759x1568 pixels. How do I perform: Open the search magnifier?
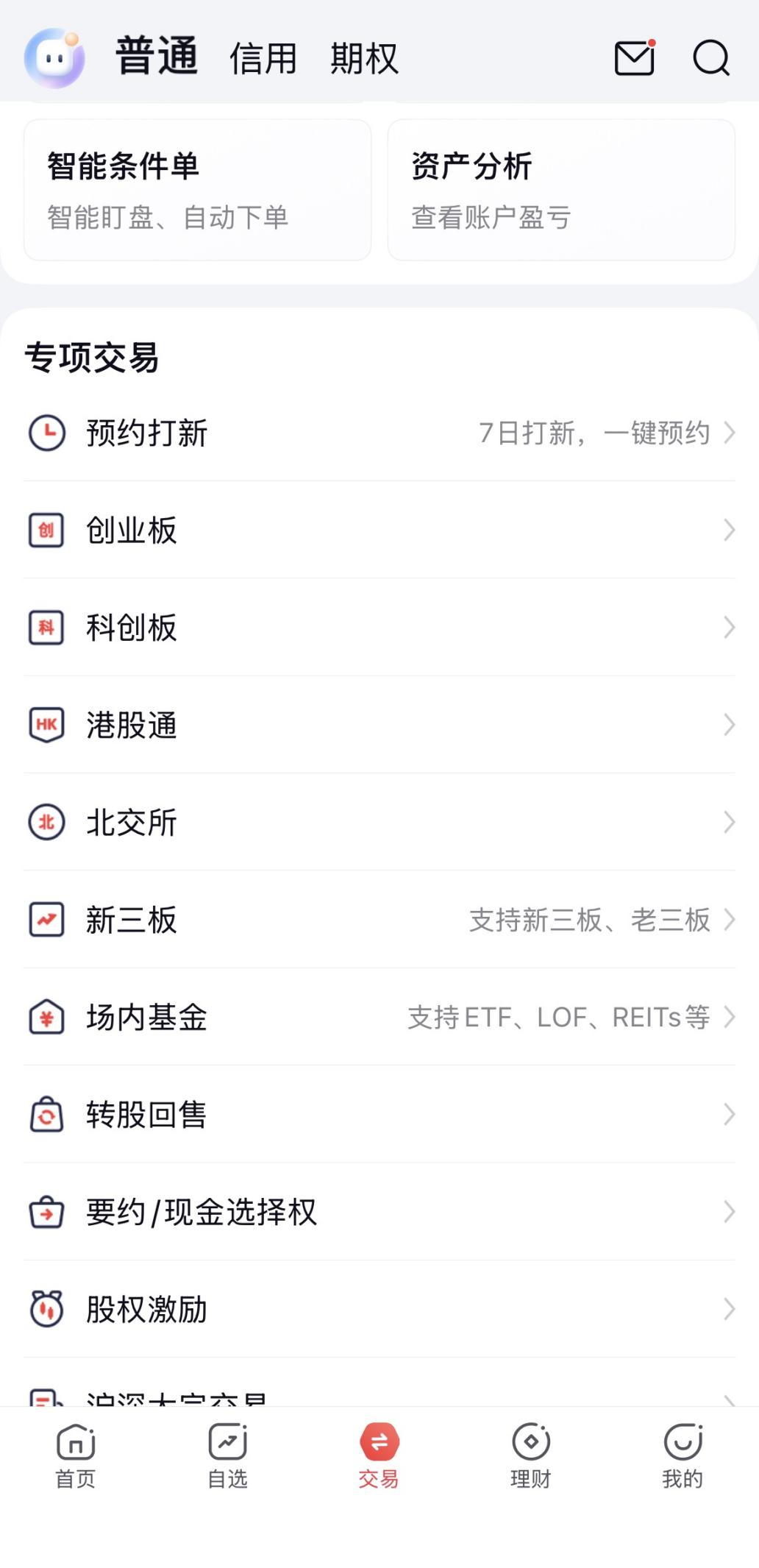point(710,58)
